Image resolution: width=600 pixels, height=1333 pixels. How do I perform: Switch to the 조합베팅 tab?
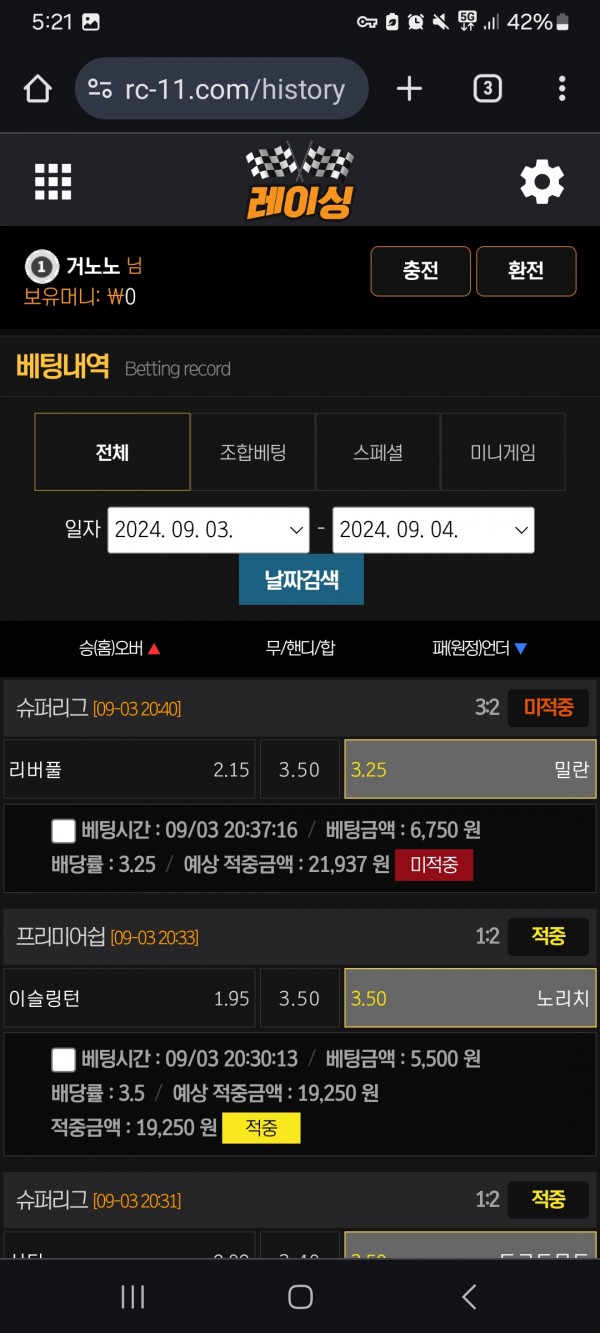click(253, 452)
